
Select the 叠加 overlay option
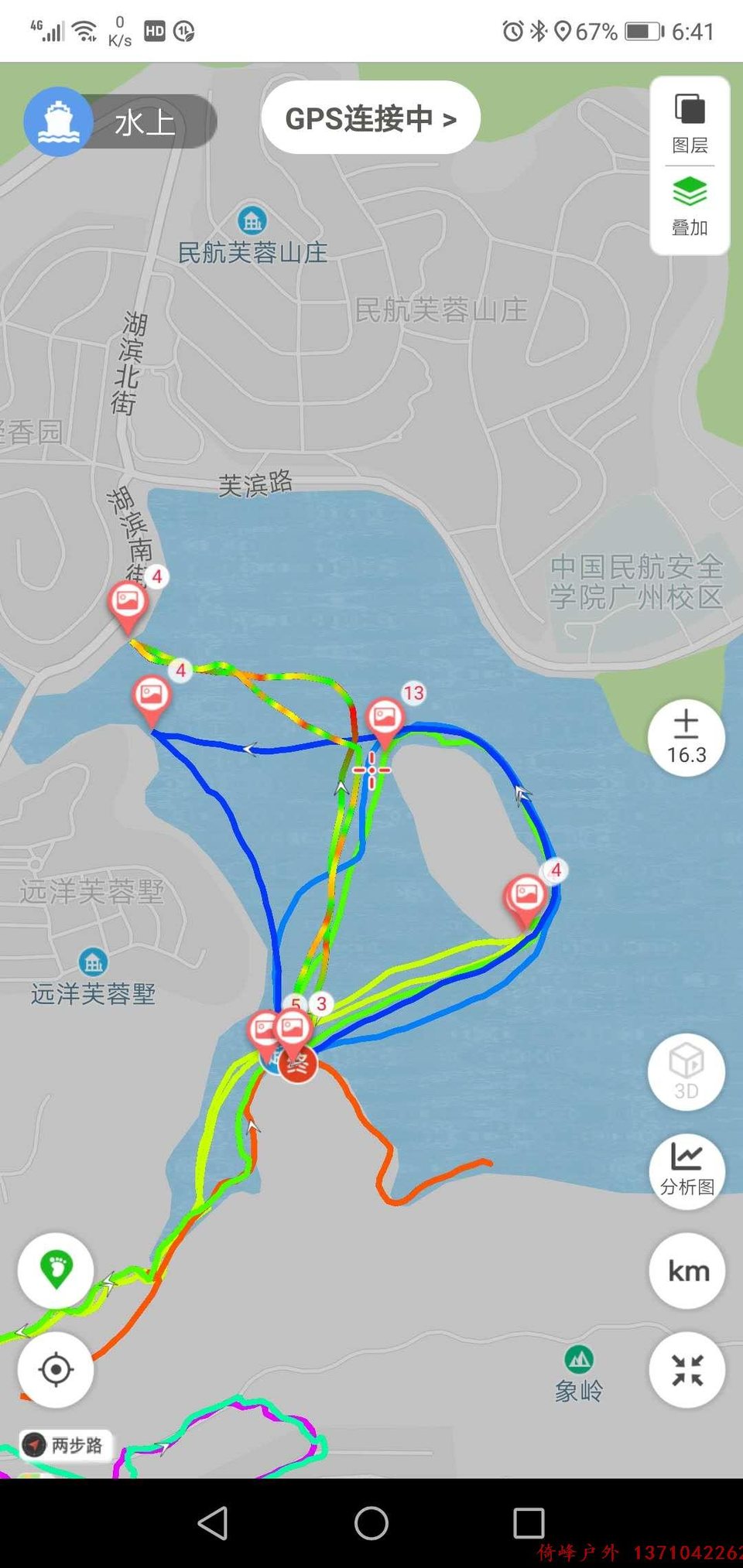[x=690, y=207]
